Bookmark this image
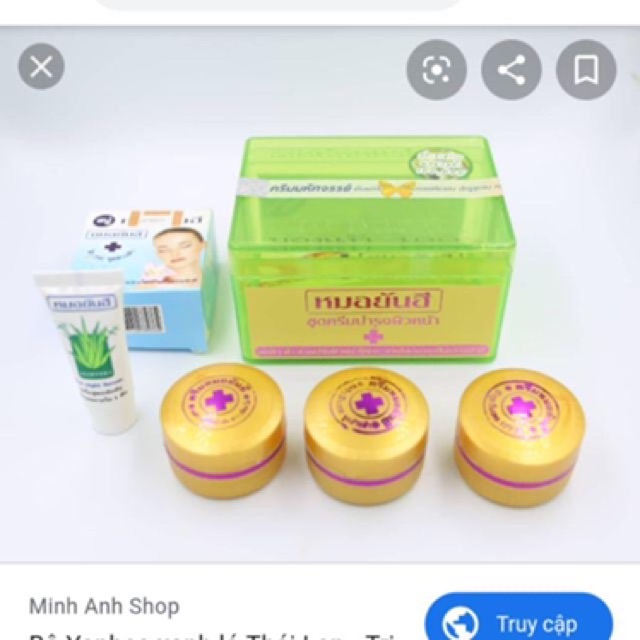 click(586, 69)
